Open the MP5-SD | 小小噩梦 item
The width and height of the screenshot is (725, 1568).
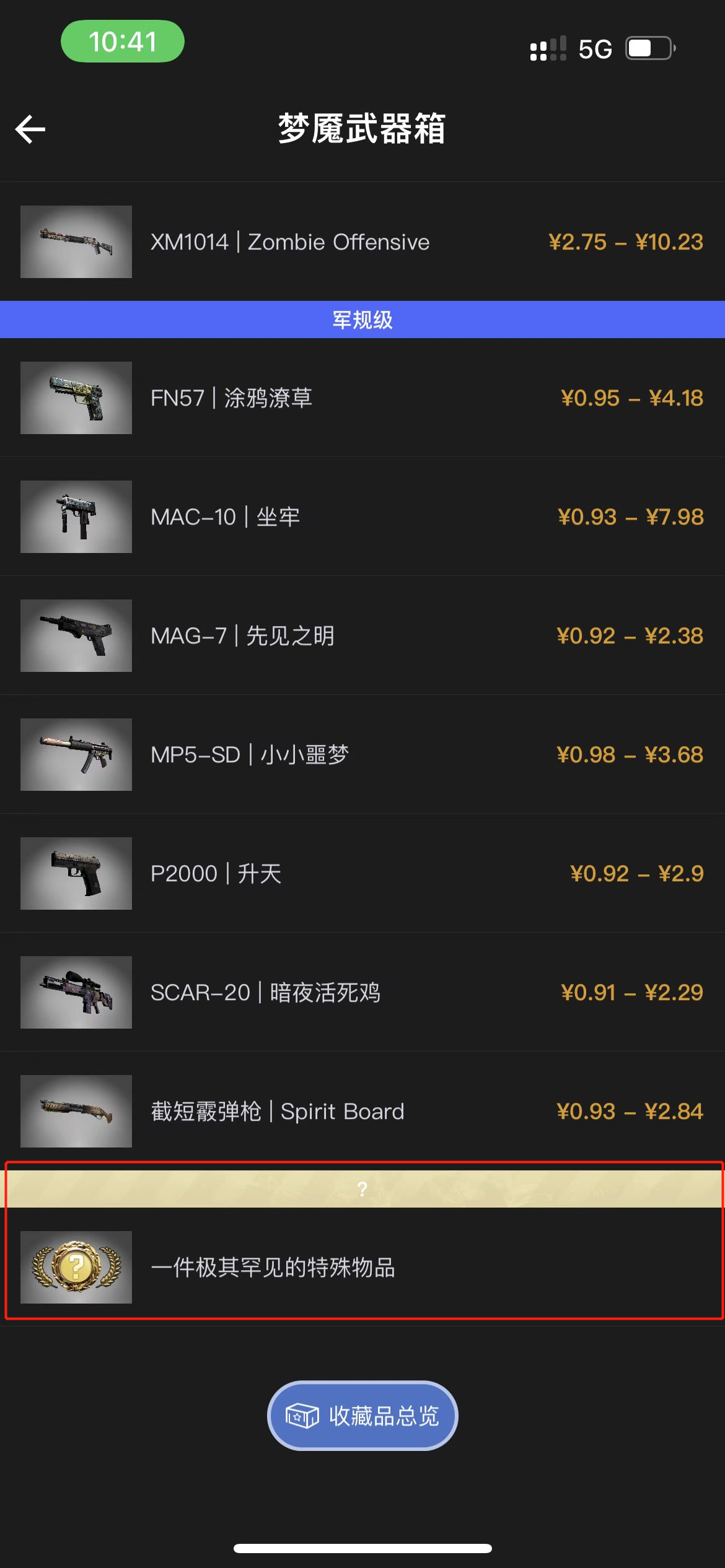(362, 754)
